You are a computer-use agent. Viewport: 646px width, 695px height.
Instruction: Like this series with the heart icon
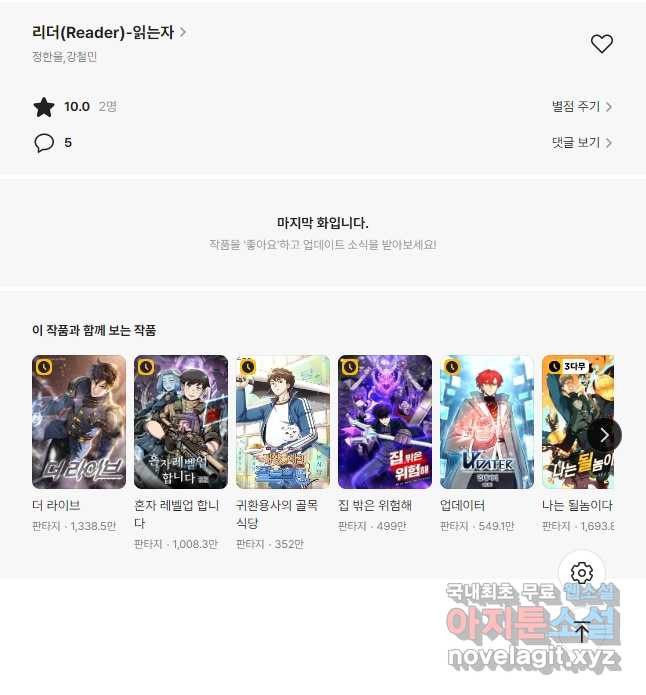(601, 44)
